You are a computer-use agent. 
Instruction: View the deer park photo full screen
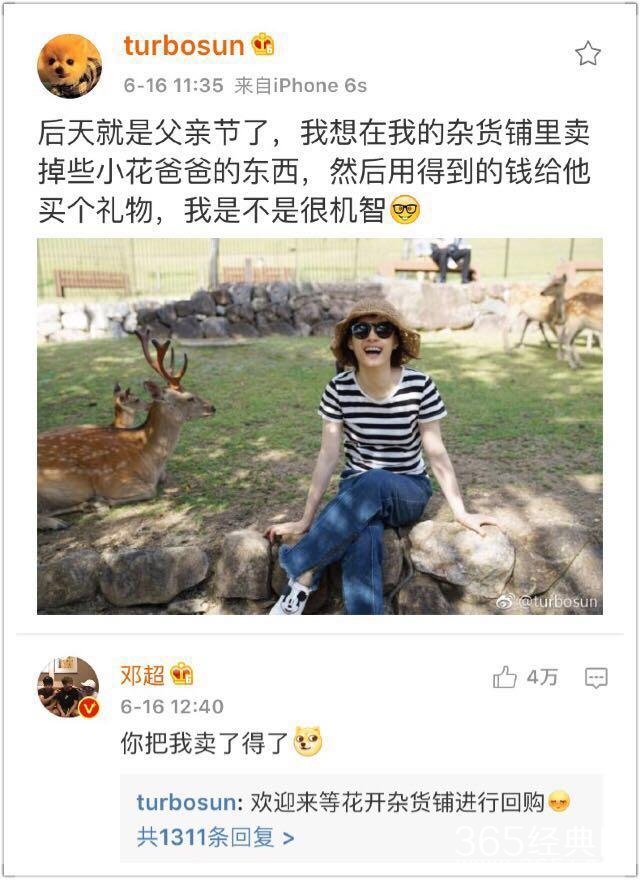point(320,426)
